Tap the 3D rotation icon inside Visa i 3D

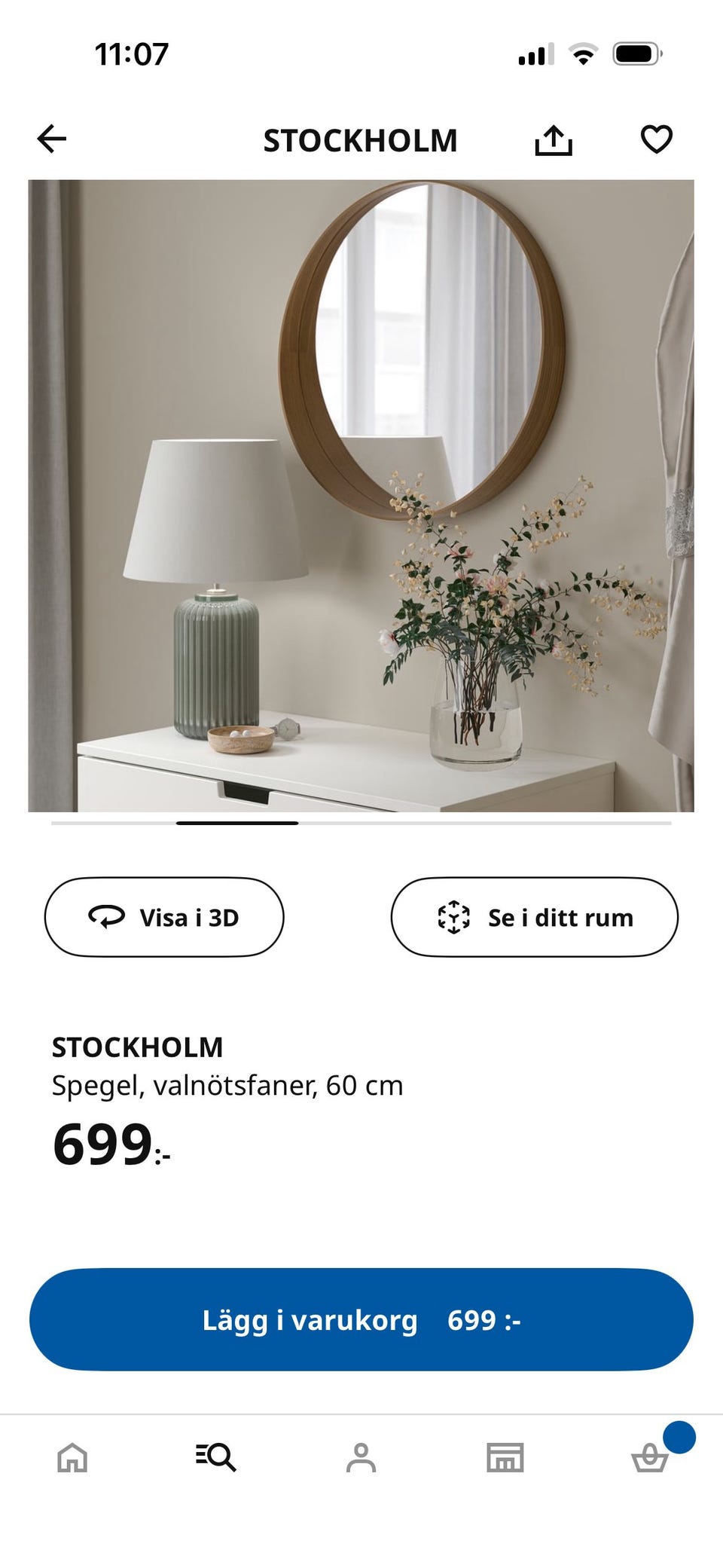(x=105, y=918)
